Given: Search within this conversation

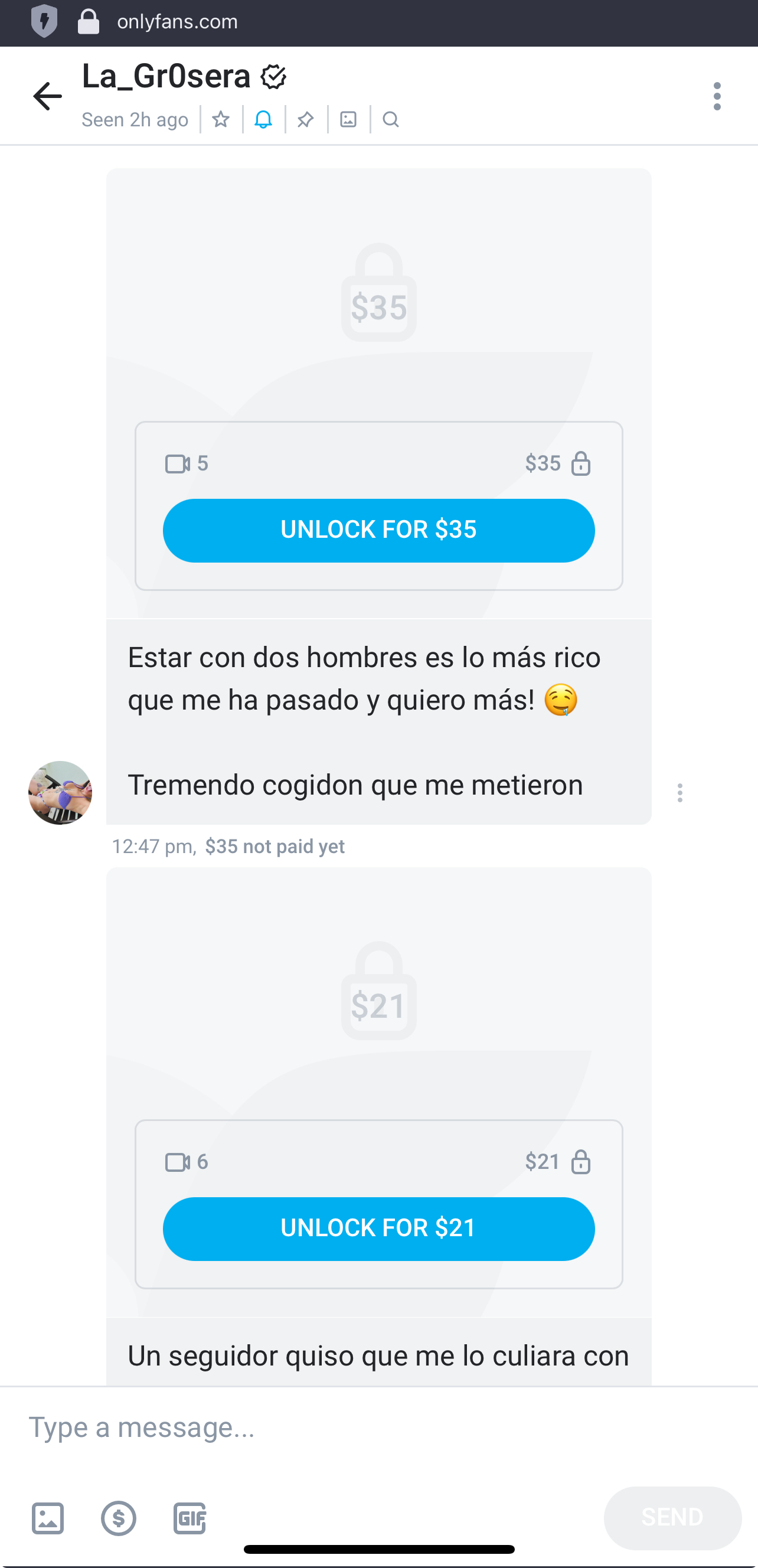Looking at the screenshot, I should (391, 119).
